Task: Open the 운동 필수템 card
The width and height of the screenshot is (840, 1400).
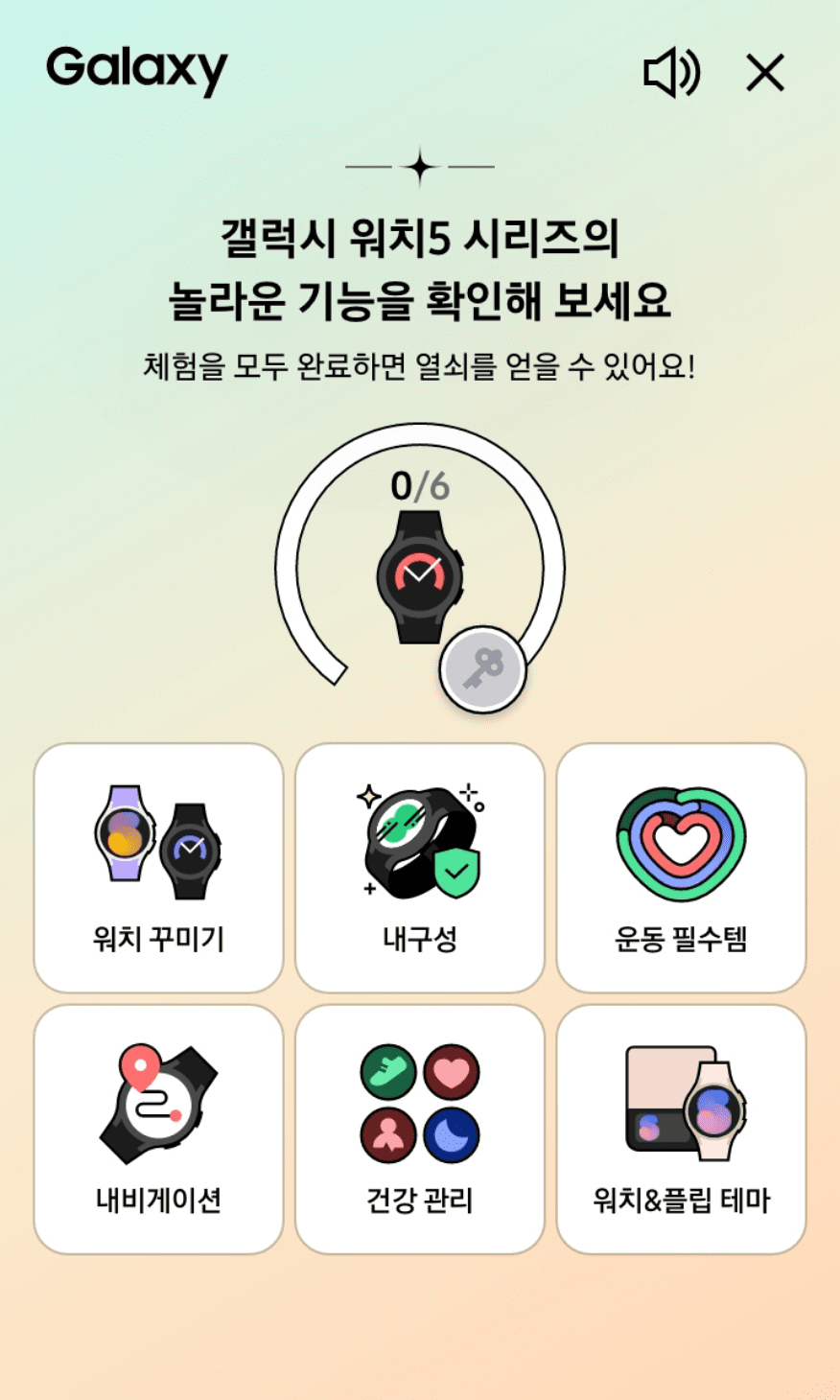Action: point(681,868)
